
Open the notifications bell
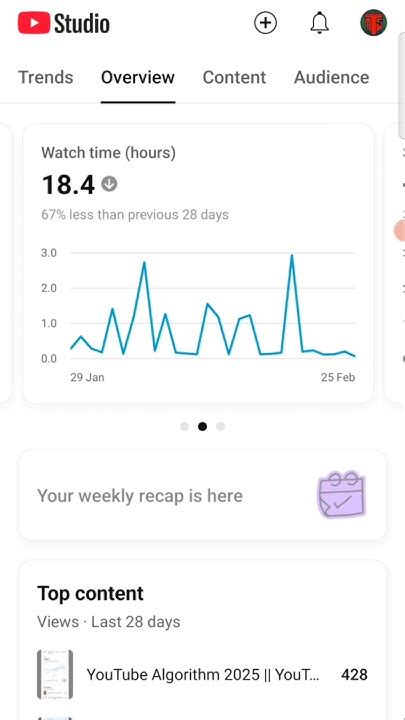point(320,22)
